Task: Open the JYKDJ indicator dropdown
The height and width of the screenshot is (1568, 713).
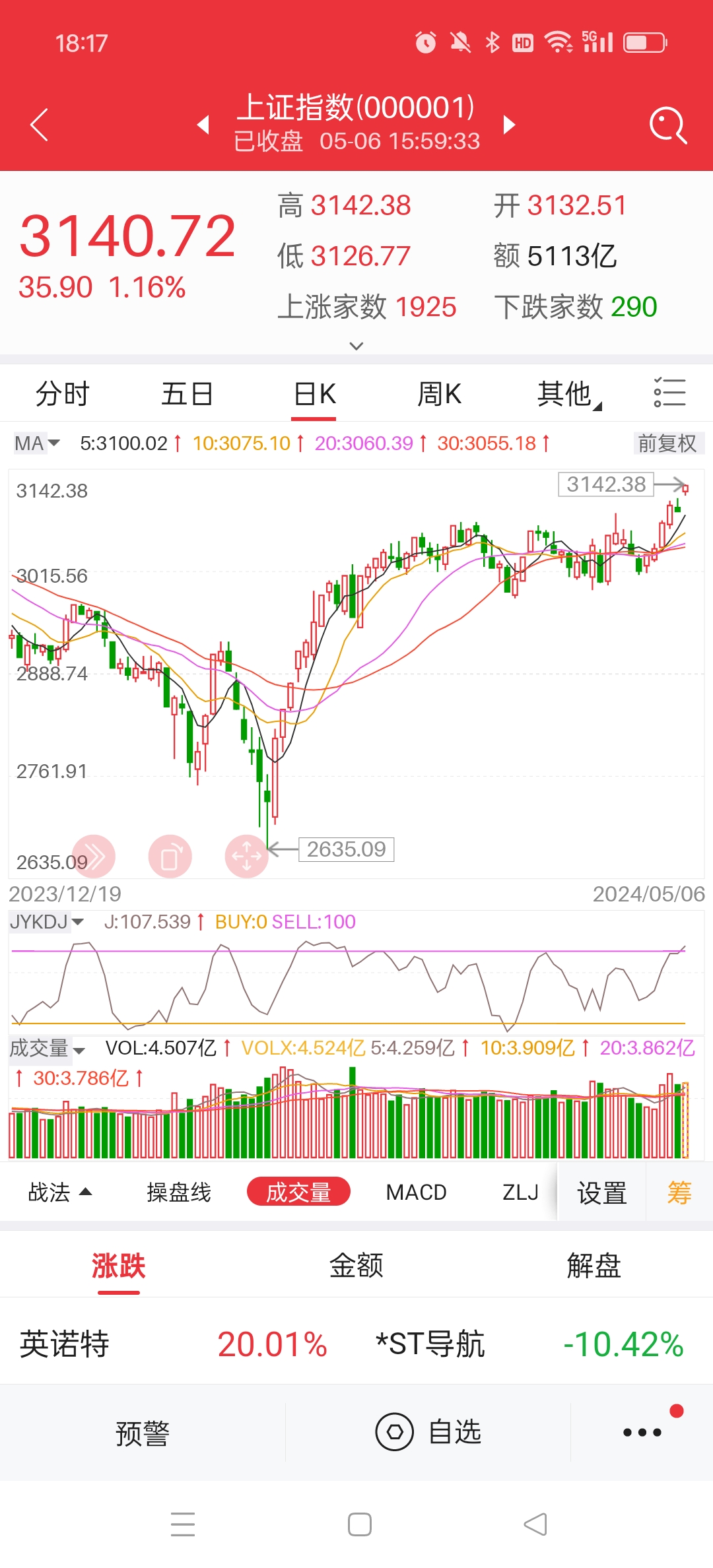Action: [46, 922]
